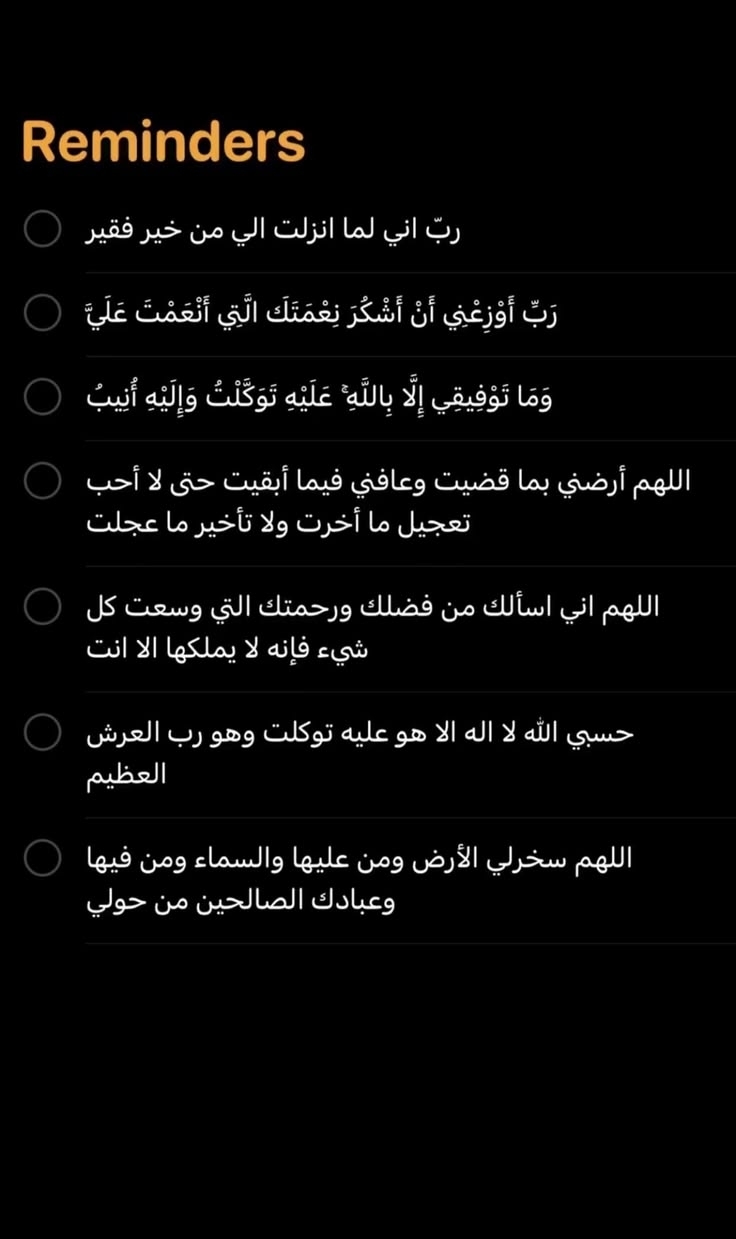736x1239 pixels.
Task: Complete the 'رَبِّ أَوْزِعْنِي' reminder
Action: (43, 313)
